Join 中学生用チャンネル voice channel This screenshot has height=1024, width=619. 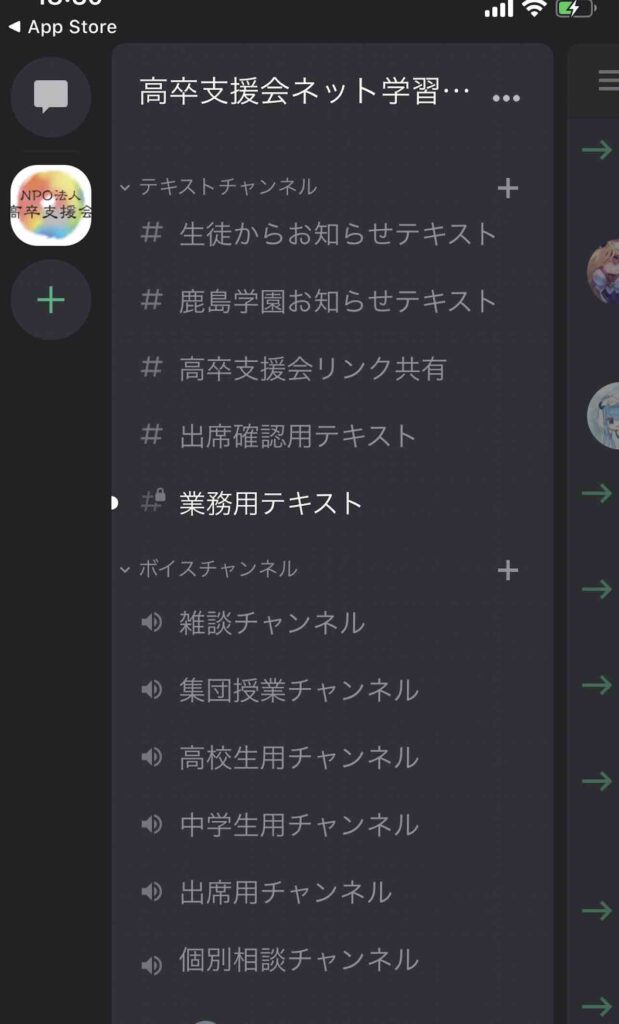tap(297, 825)
